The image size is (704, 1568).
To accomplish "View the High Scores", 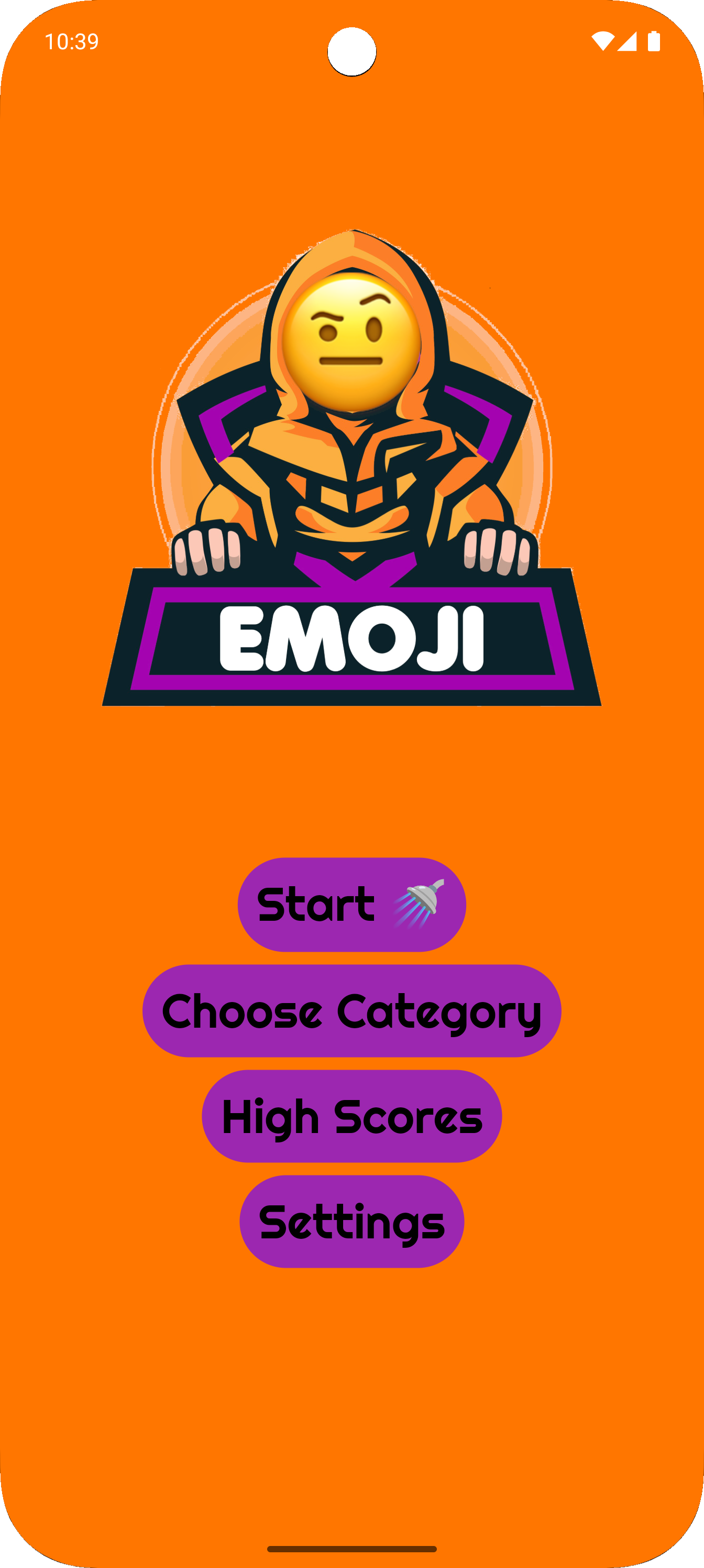I will click(x=351, y=1116).
